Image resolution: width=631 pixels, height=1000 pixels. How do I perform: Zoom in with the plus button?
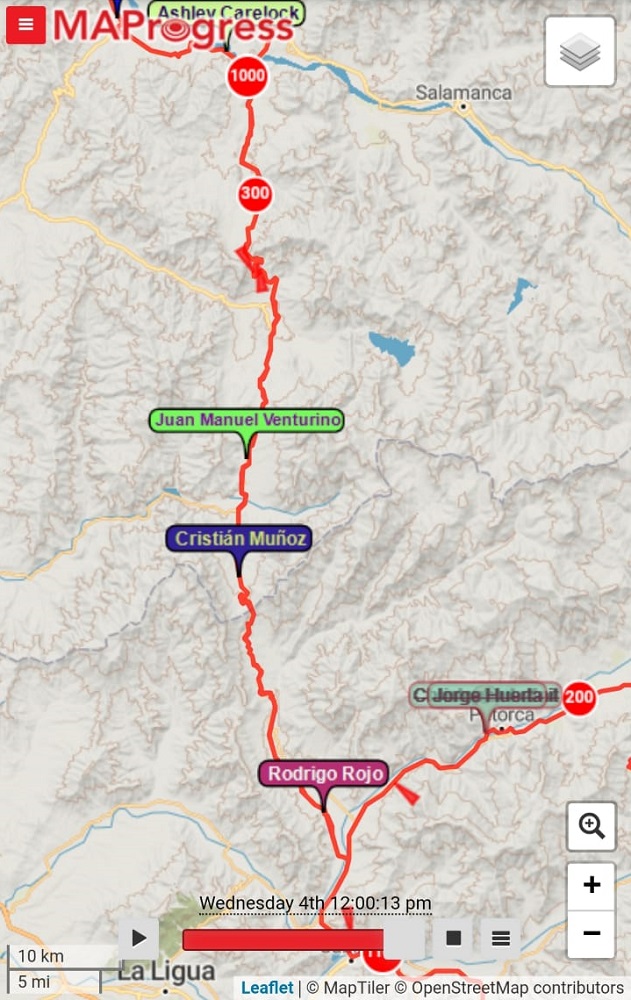point(591,885)
